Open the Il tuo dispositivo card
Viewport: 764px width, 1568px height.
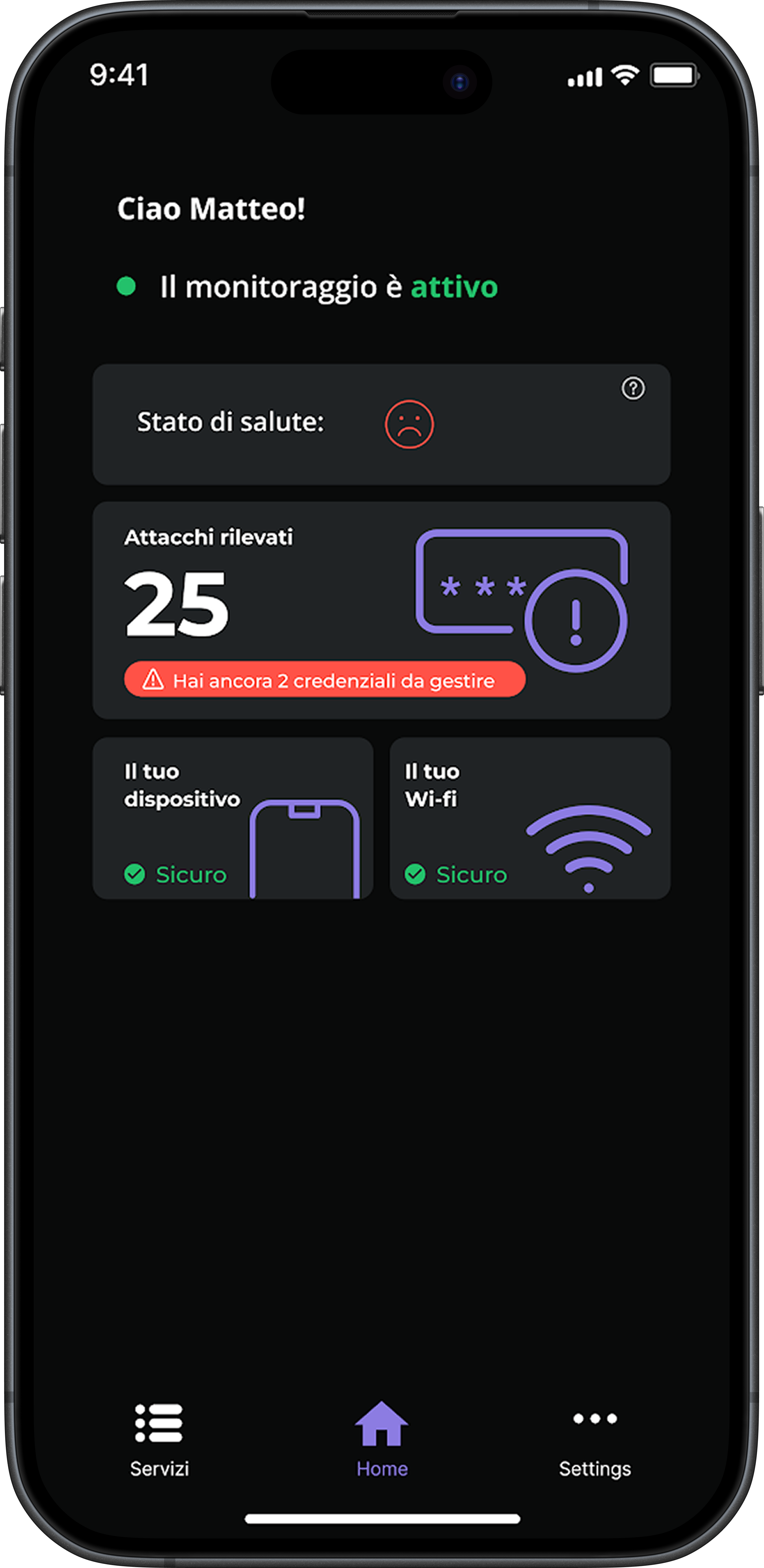click(233, 818)
